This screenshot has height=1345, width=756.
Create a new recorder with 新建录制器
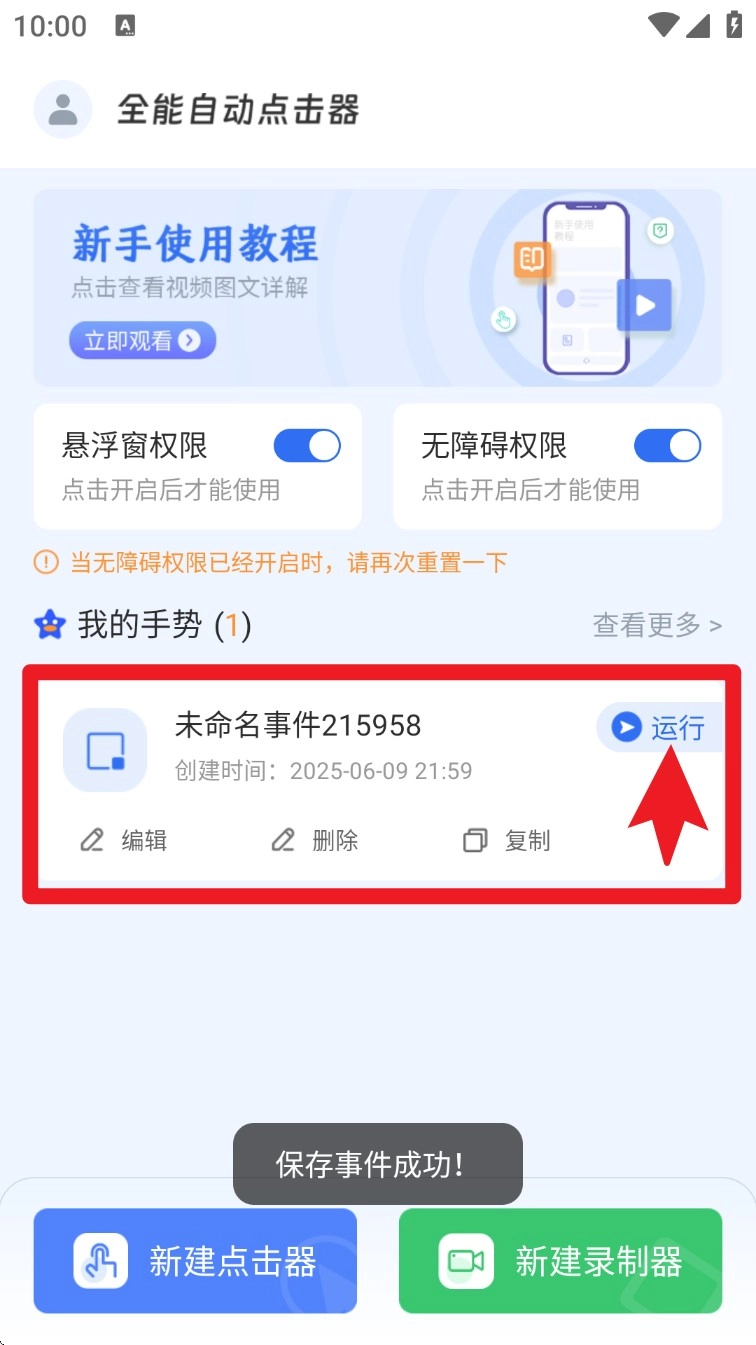pos(560,1261)
